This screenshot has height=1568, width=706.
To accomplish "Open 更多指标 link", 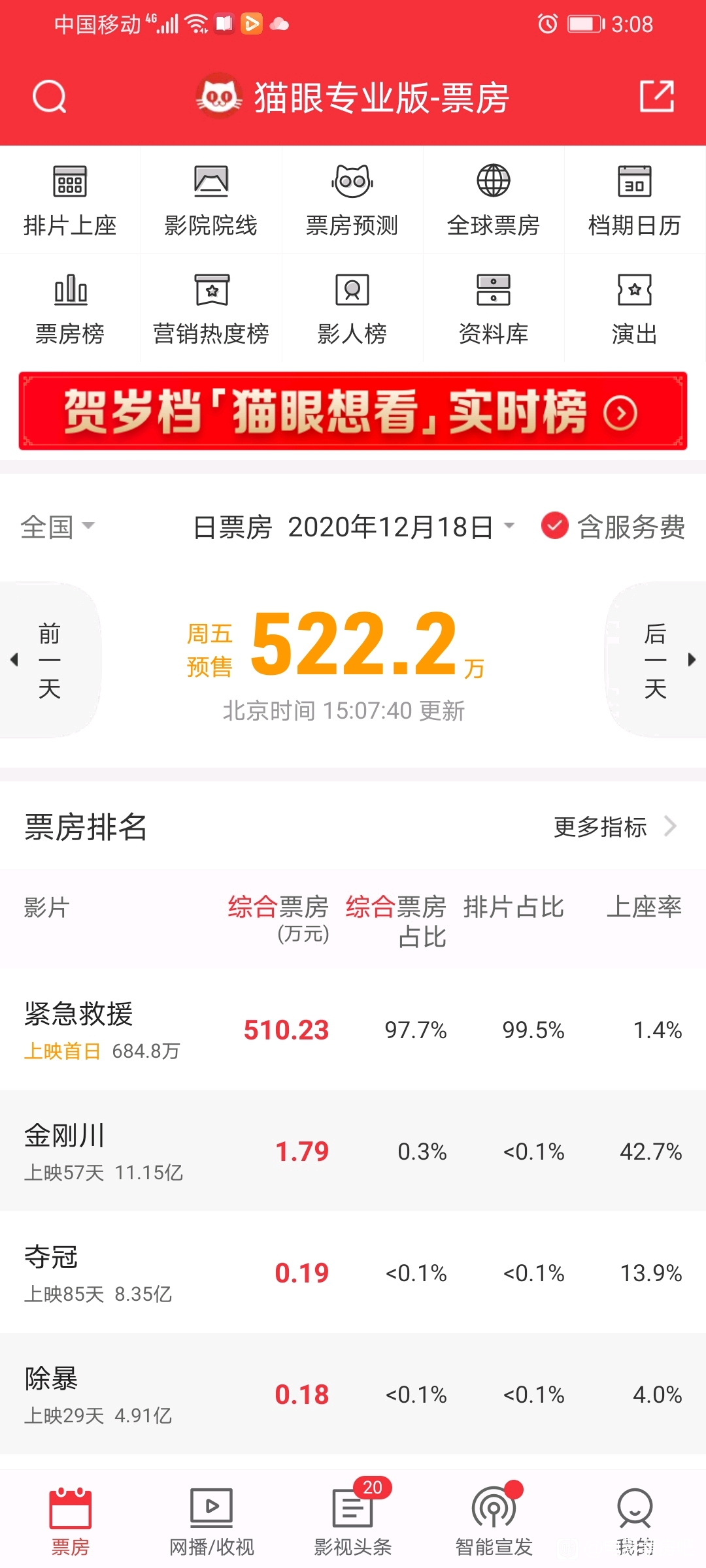I will 614,826.
